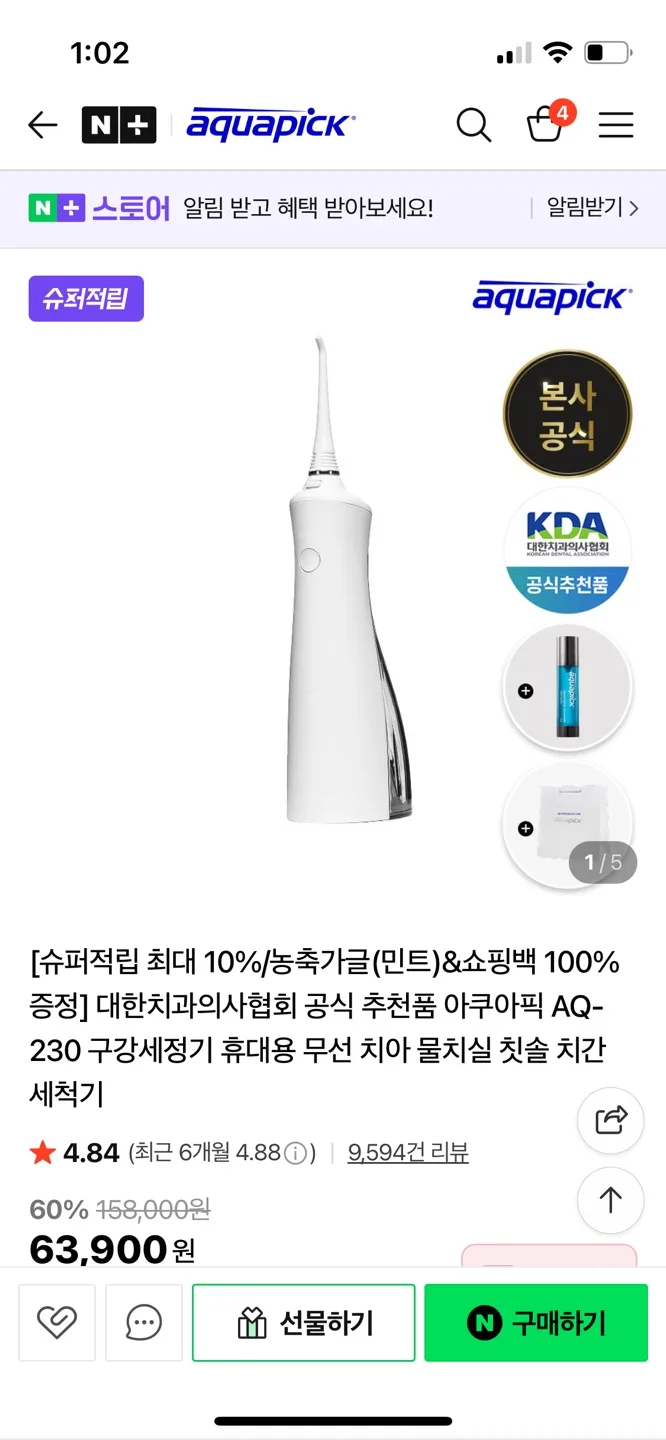
Task: Open the search magnifier icon
Action: (x=474, y=125)
